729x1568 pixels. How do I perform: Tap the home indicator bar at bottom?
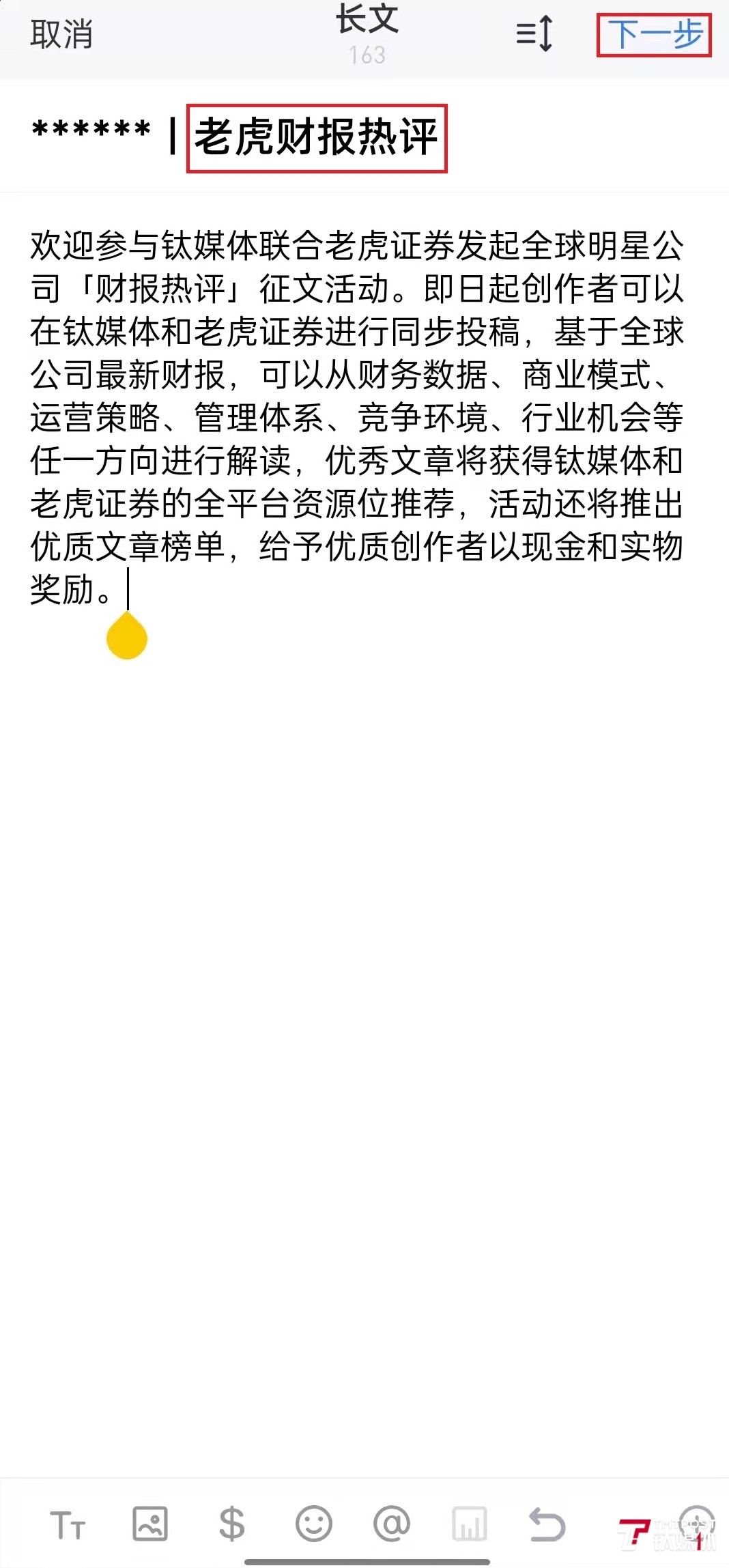[364, 1558]
